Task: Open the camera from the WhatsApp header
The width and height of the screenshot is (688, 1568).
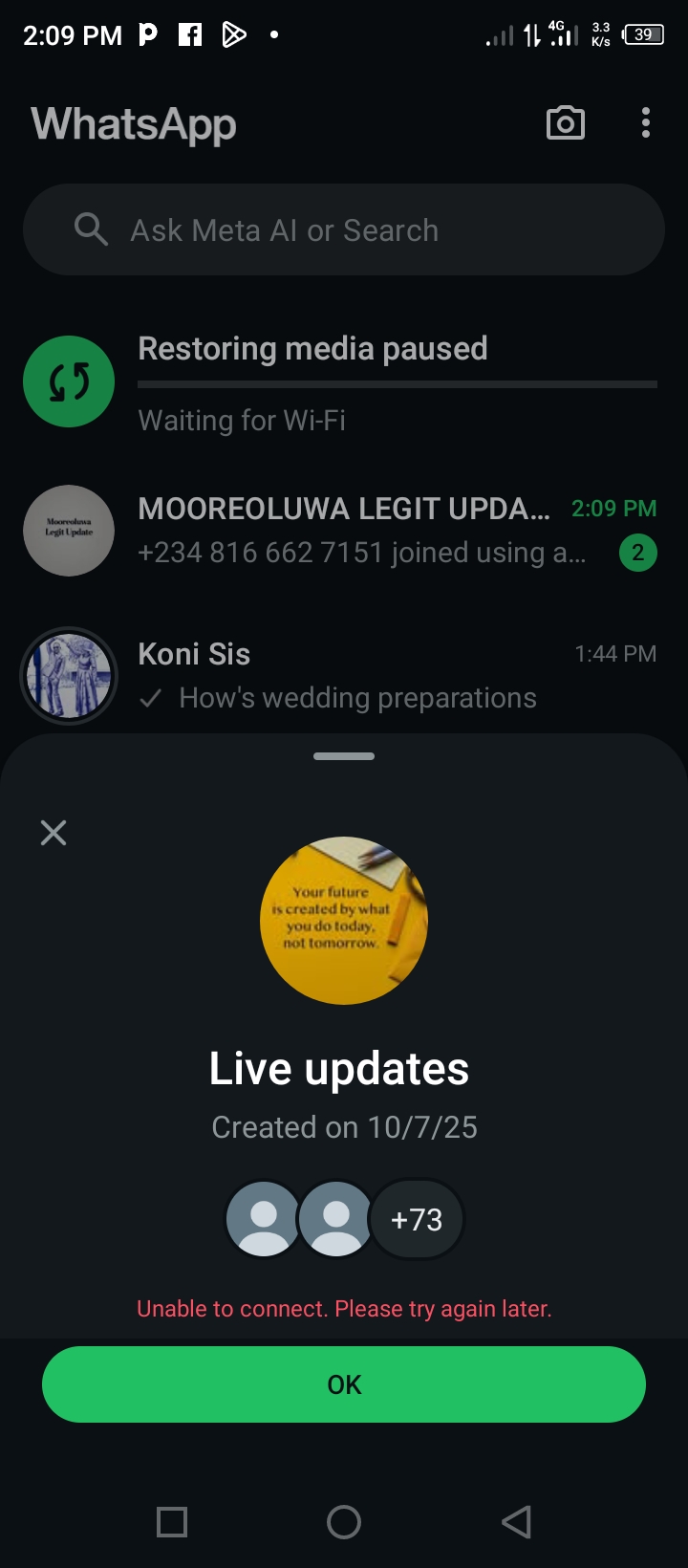Action: 565,123
